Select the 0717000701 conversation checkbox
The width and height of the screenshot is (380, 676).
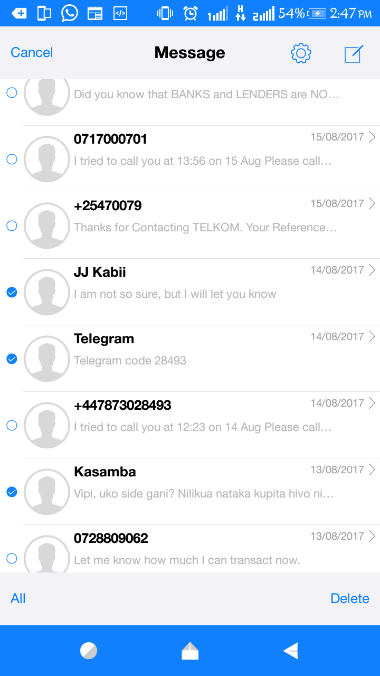point(12,160)
